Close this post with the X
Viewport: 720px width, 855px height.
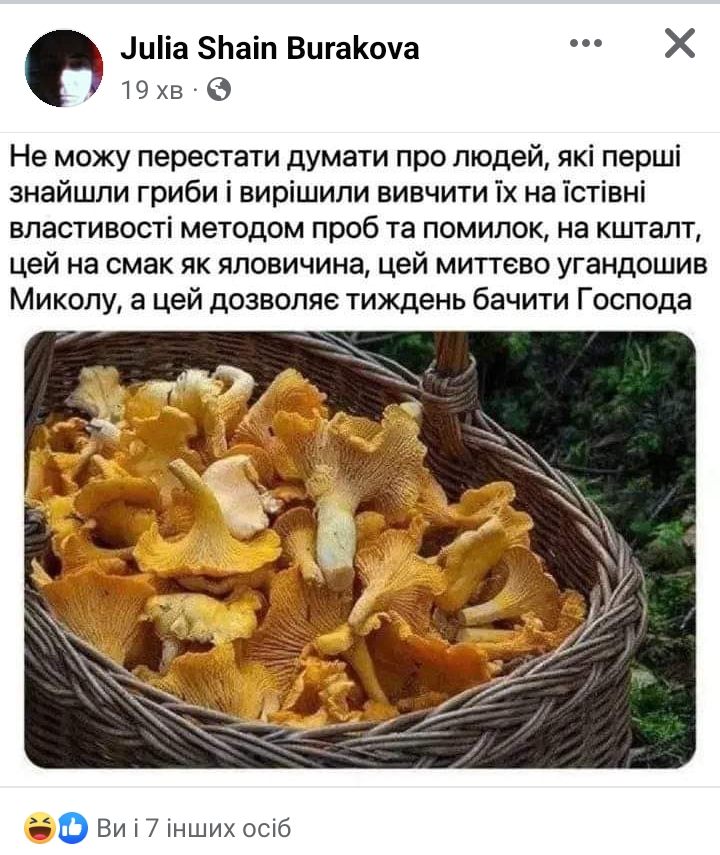pos(680,43)
